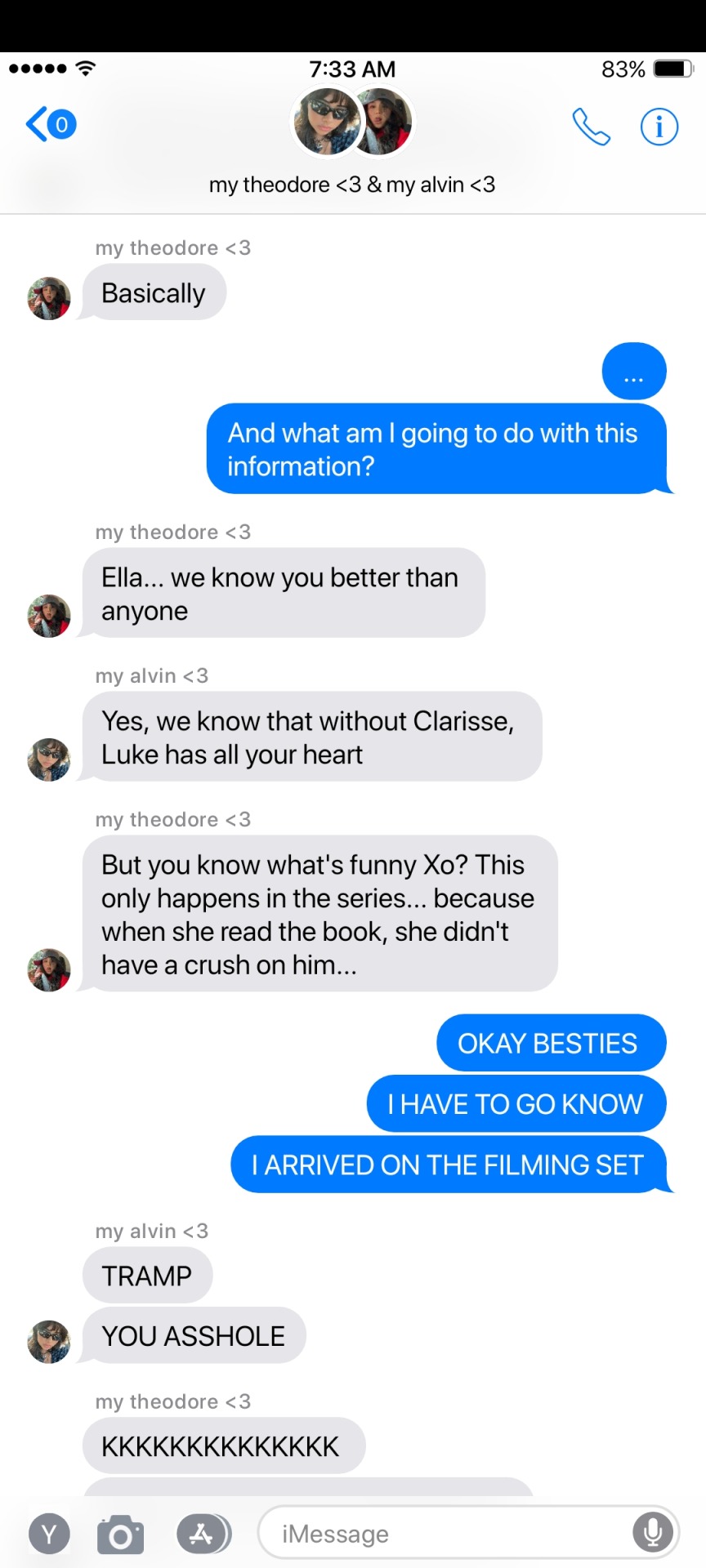Start a phone call with the group
This screenshot has height=1568, width=706.
[591, 127]
